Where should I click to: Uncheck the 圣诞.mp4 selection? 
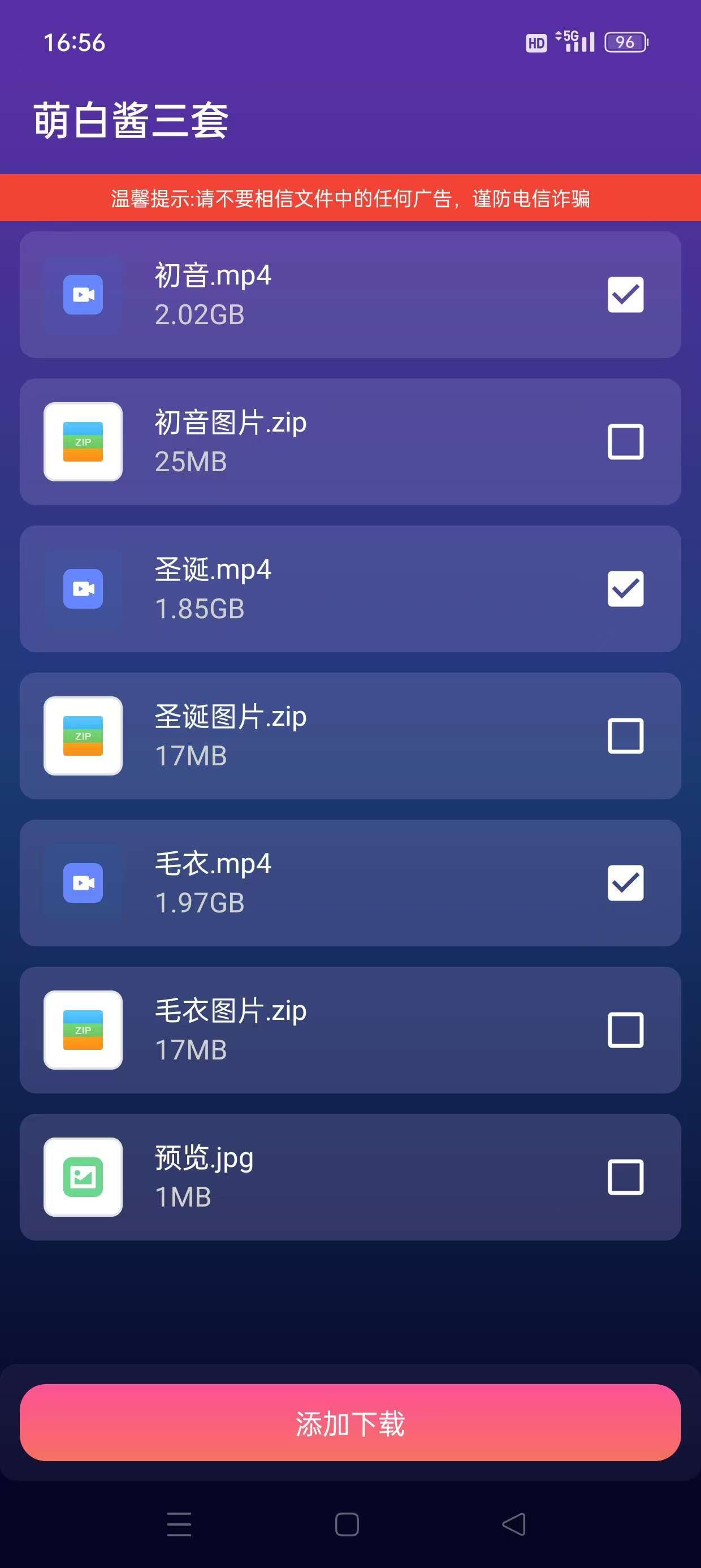626,588
